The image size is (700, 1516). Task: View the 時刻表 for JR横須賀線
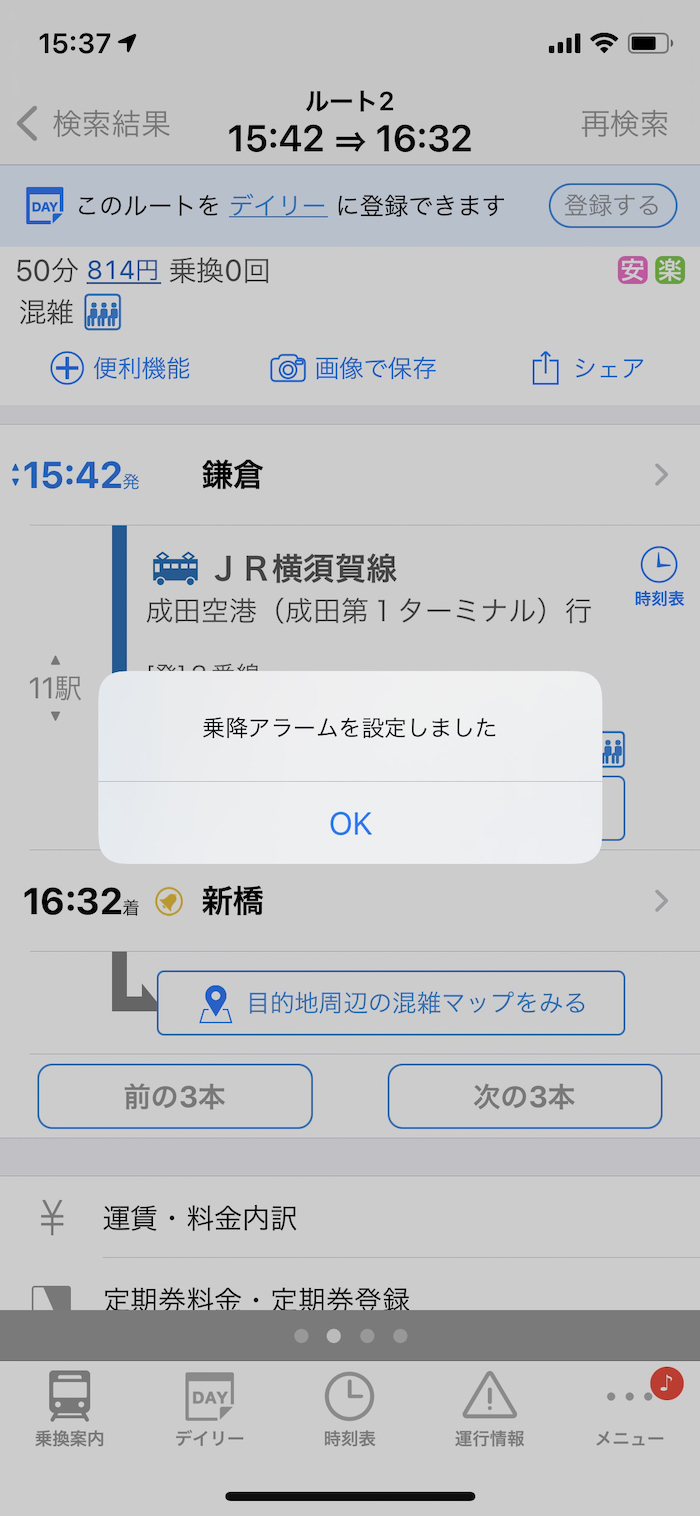[x=659, y=577]
